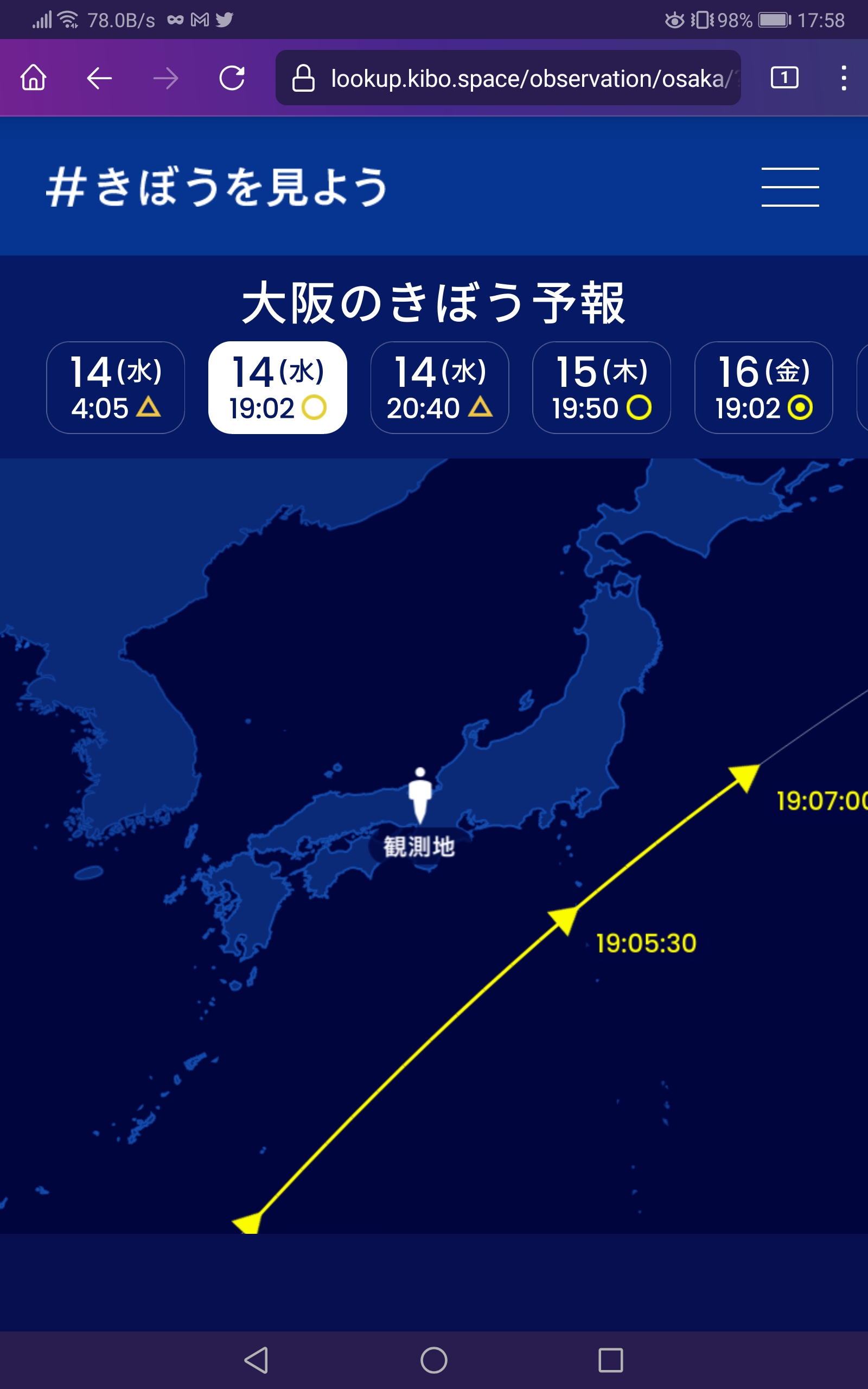The image size is (868, 1389).
Task: Open the #きぼうを見よう site logo link
Action: (x=217, y=187)
